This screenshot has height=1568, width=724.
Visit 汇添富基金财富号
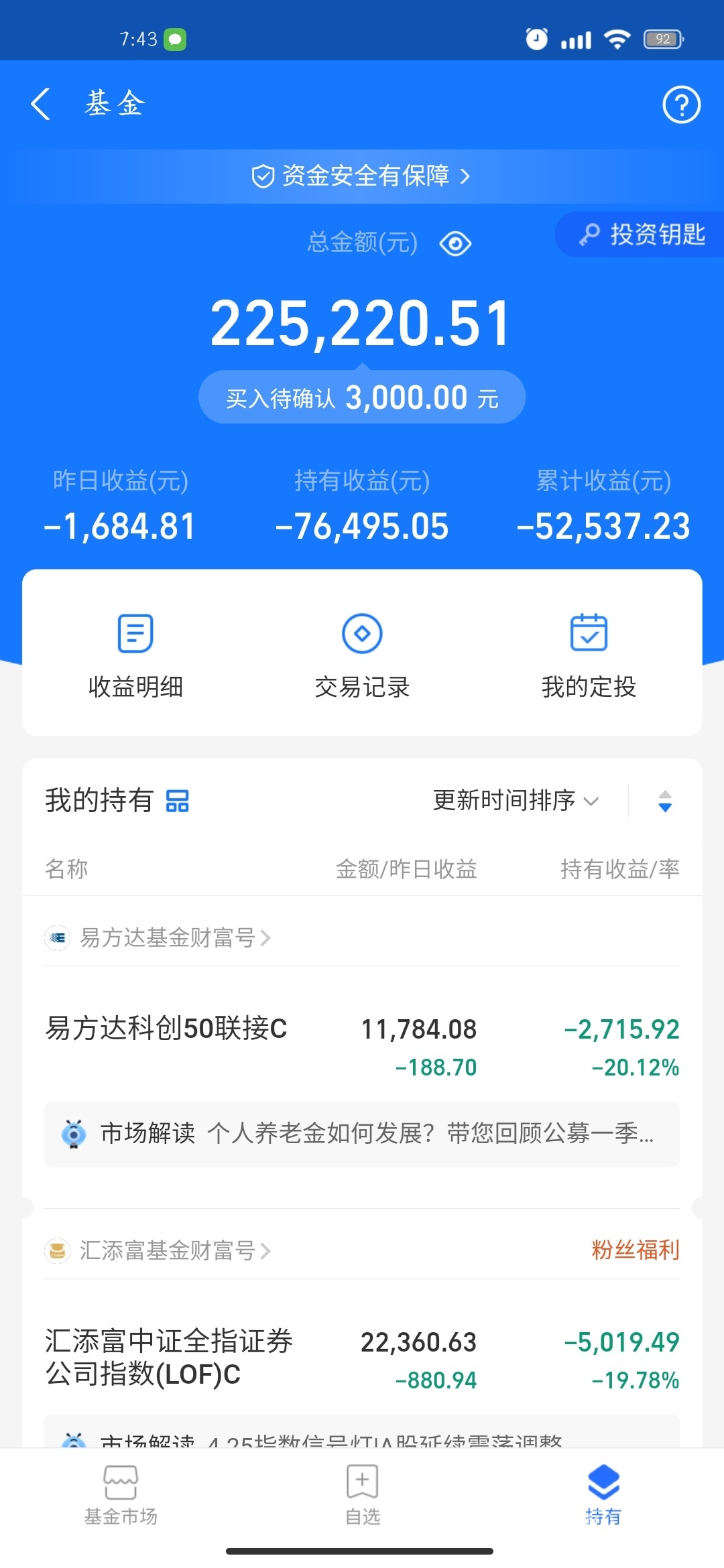pyautogui.click(x=168, y=1250)
